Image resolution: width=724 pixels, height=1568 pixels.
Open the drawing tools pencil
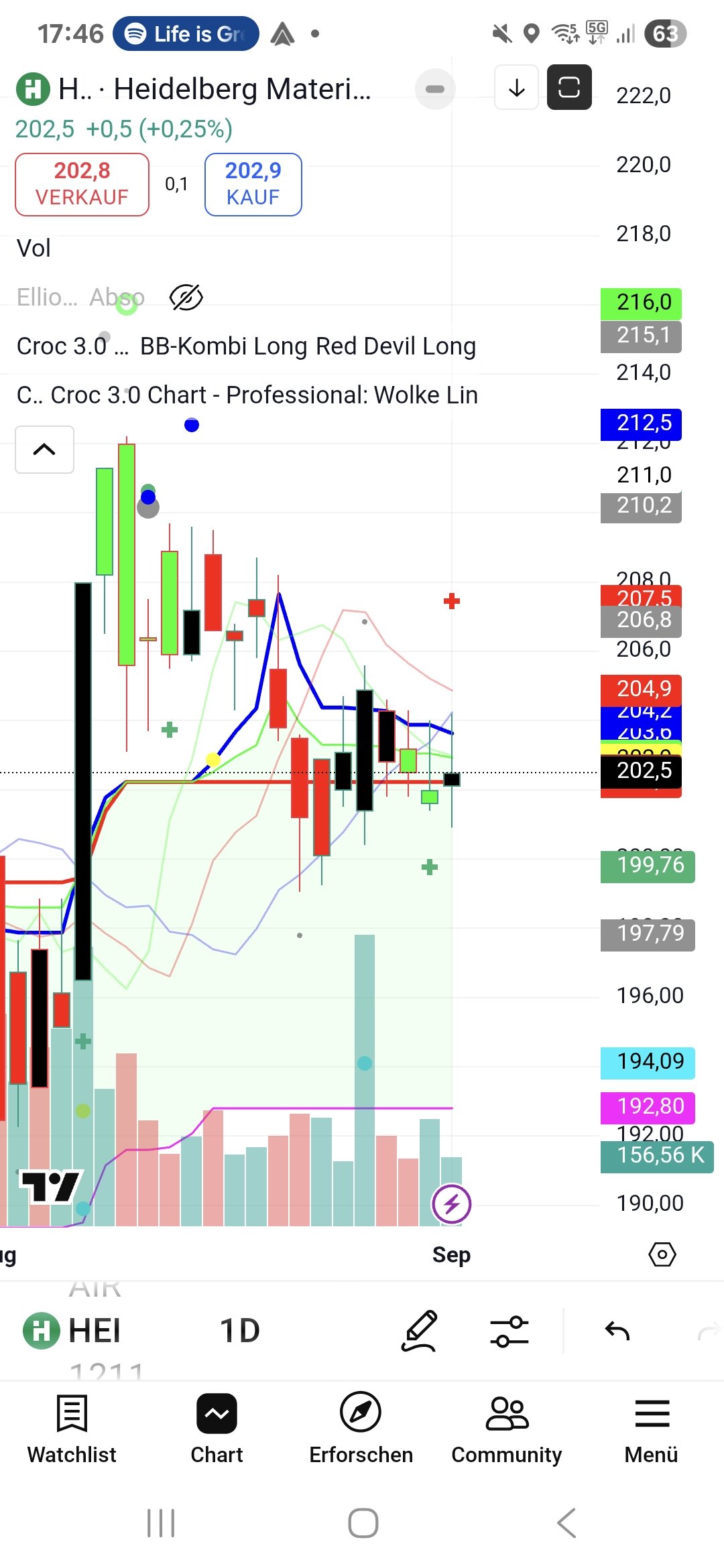point(420,1330)
